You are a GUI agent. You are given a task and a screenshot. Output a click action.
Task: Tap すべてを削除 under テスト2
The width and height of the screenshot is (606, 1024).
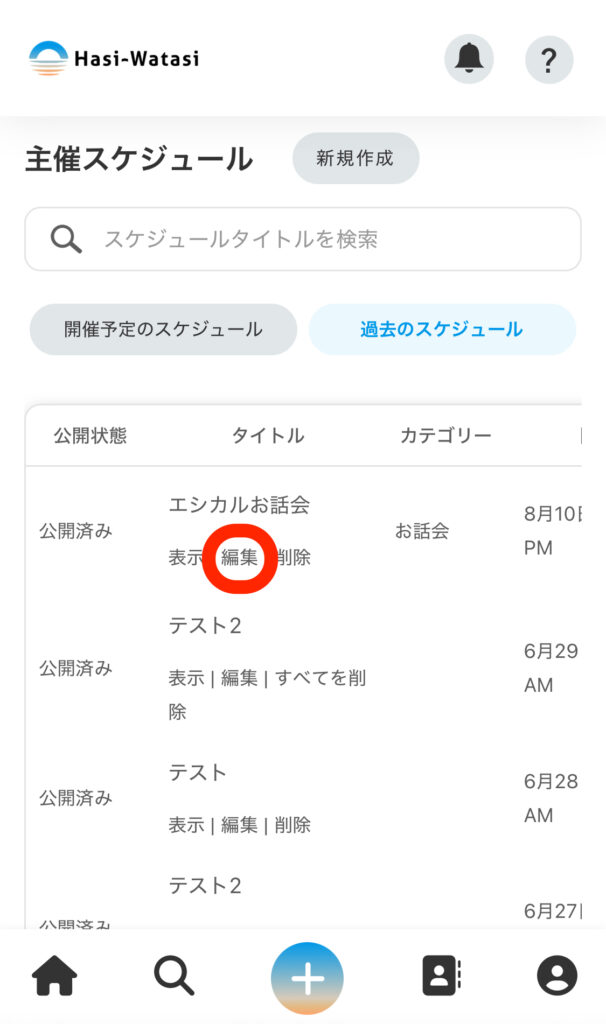coord(320,679)
